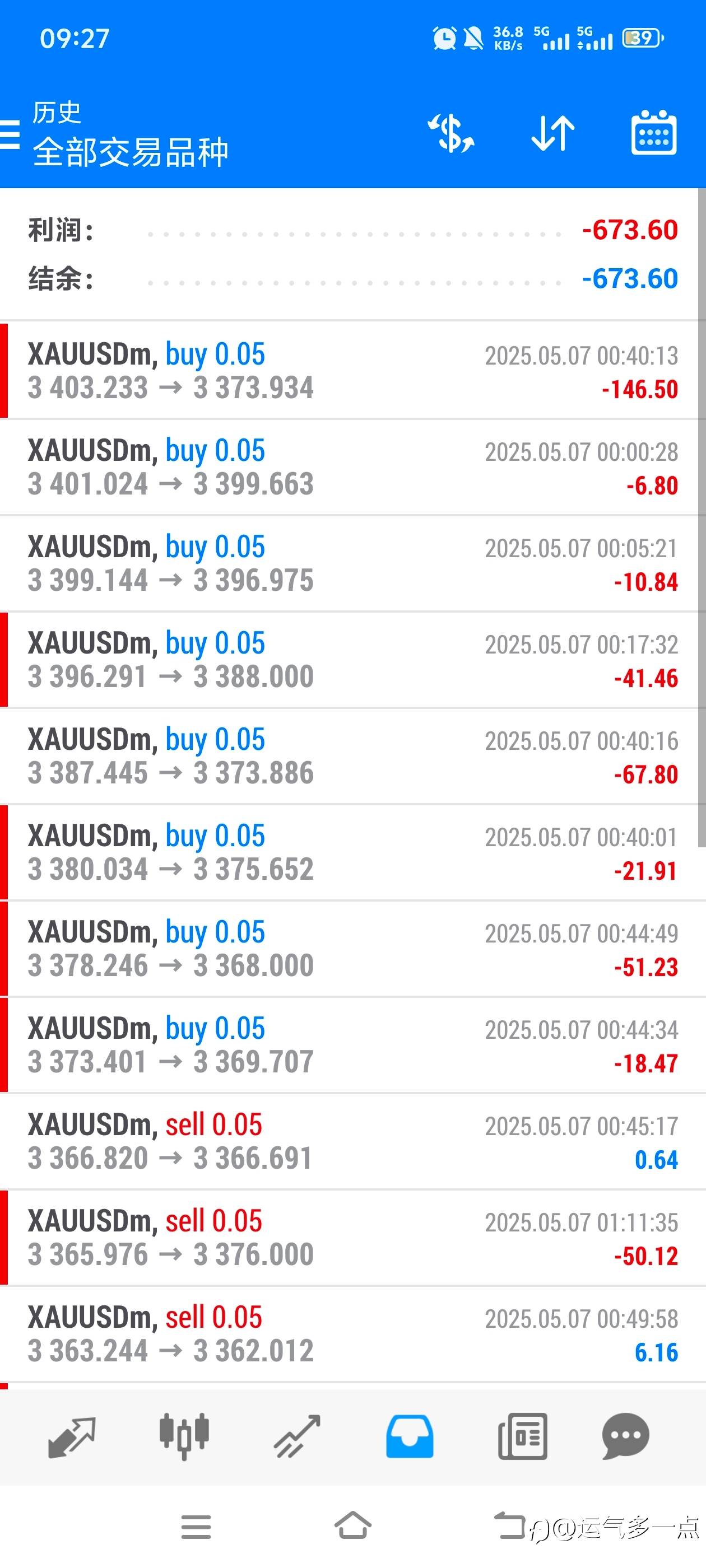
Task: Change the history sort order
Action: click(552, 133)
